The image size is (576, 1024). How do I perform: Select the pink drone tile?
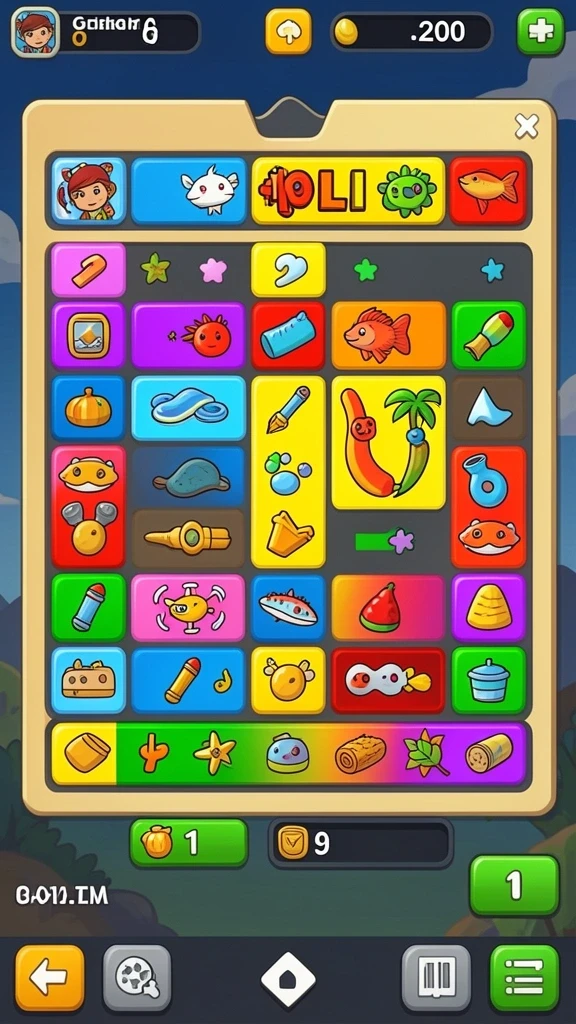[x=188, y=607]
